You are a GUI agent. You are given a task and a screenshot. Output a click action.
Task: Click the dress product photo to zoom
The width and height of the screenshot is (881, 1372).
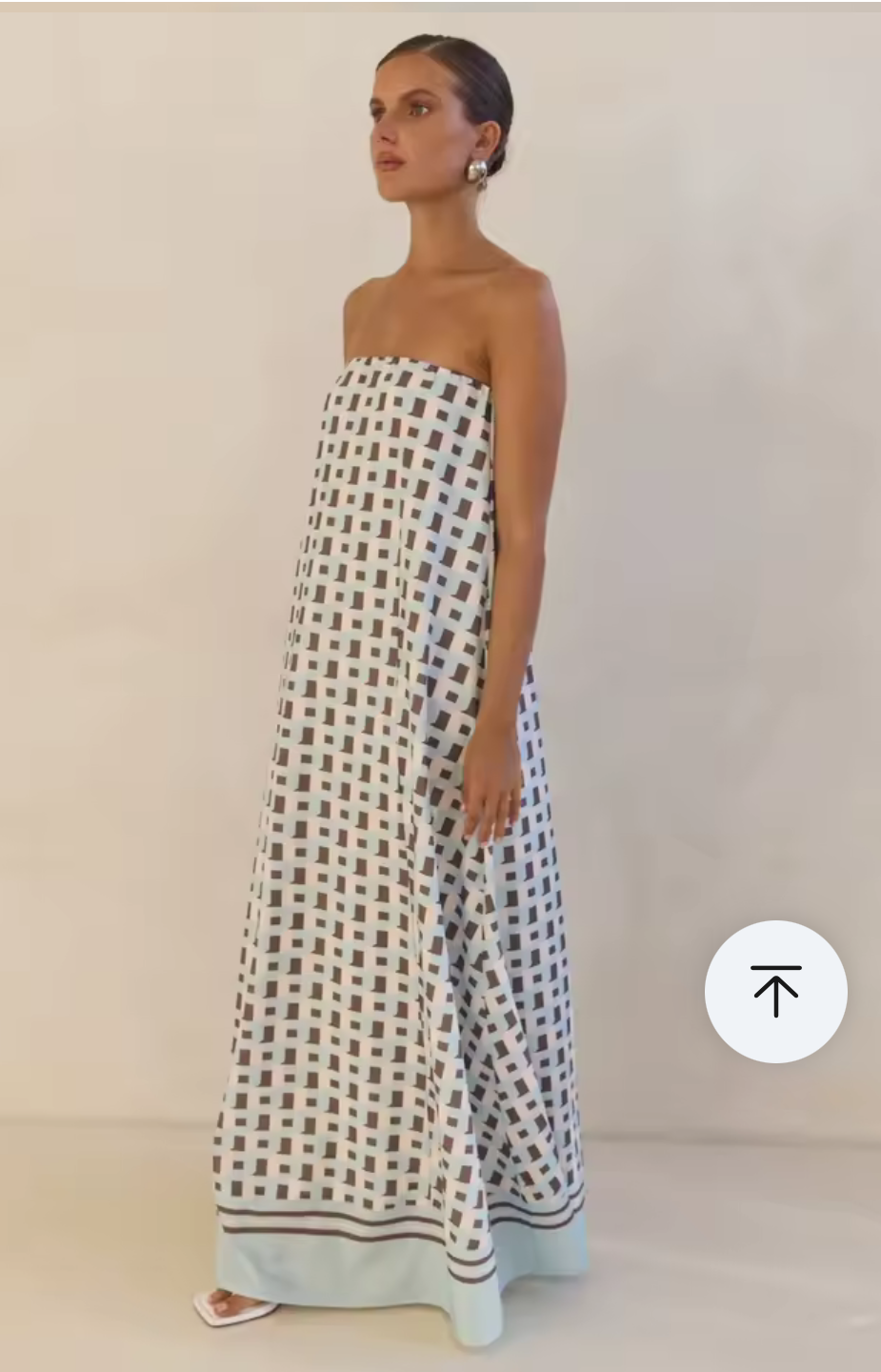click(x=400, y=667)
